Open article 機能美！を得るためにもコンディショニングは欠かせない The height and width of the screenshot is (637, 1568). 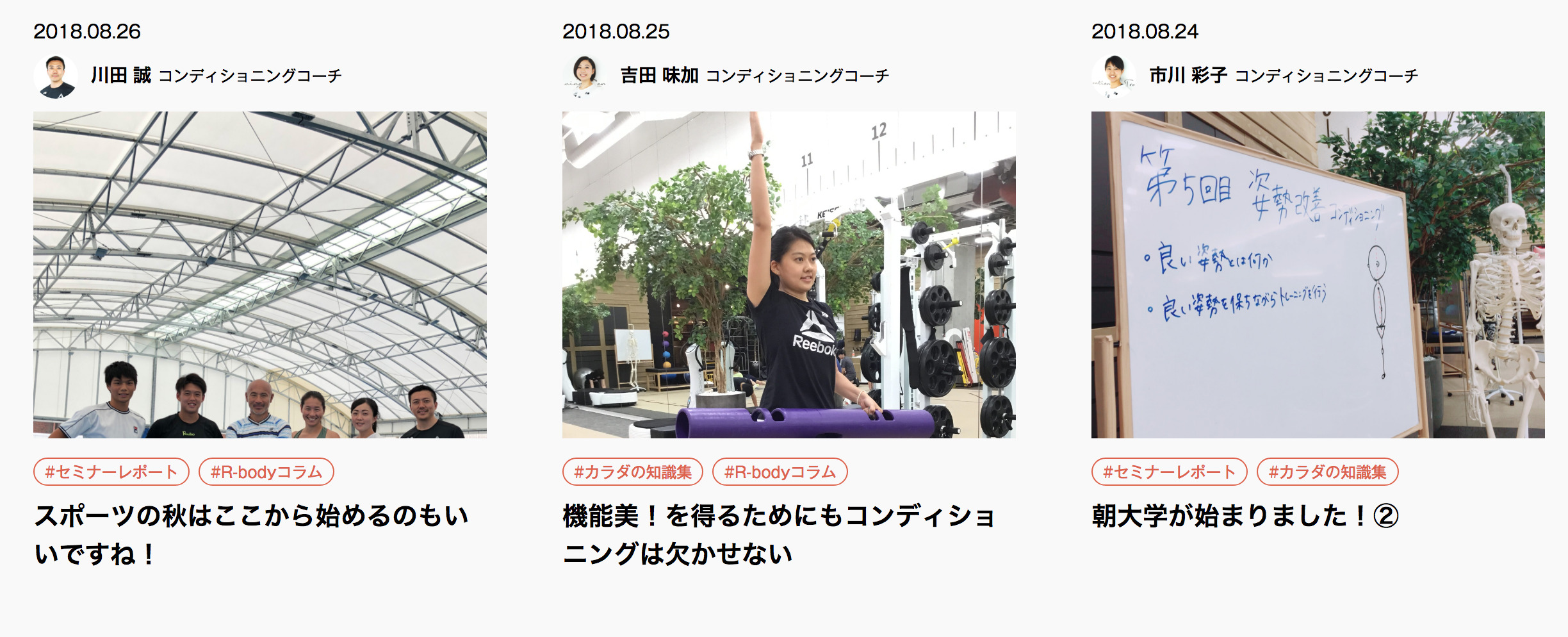pos(779,534)
